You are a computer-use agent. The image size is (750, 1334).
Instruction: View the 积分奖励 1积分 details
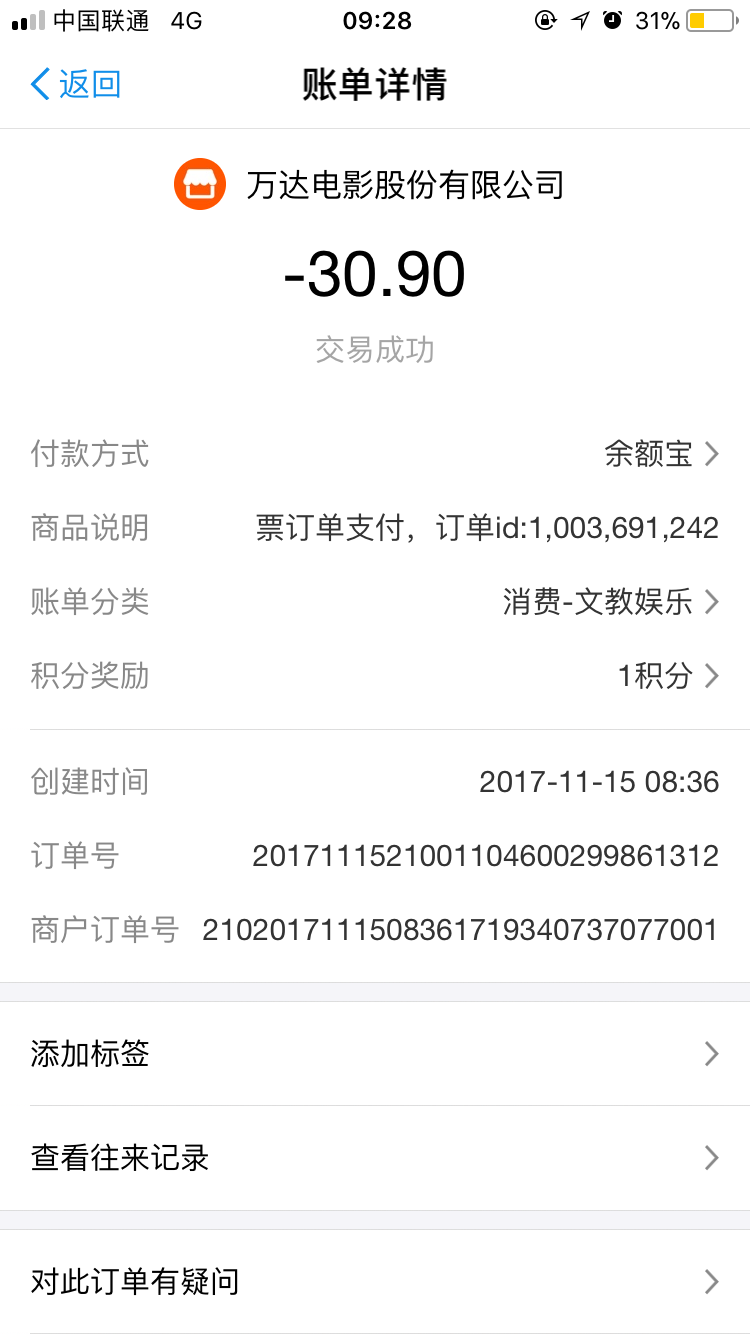coord(375,676)
